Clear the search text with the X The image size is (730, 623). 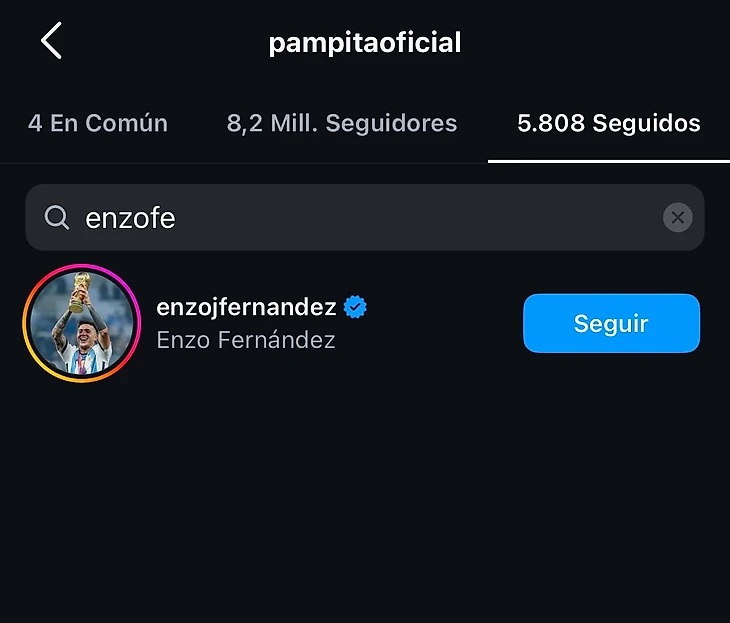[x=677, y=217]
